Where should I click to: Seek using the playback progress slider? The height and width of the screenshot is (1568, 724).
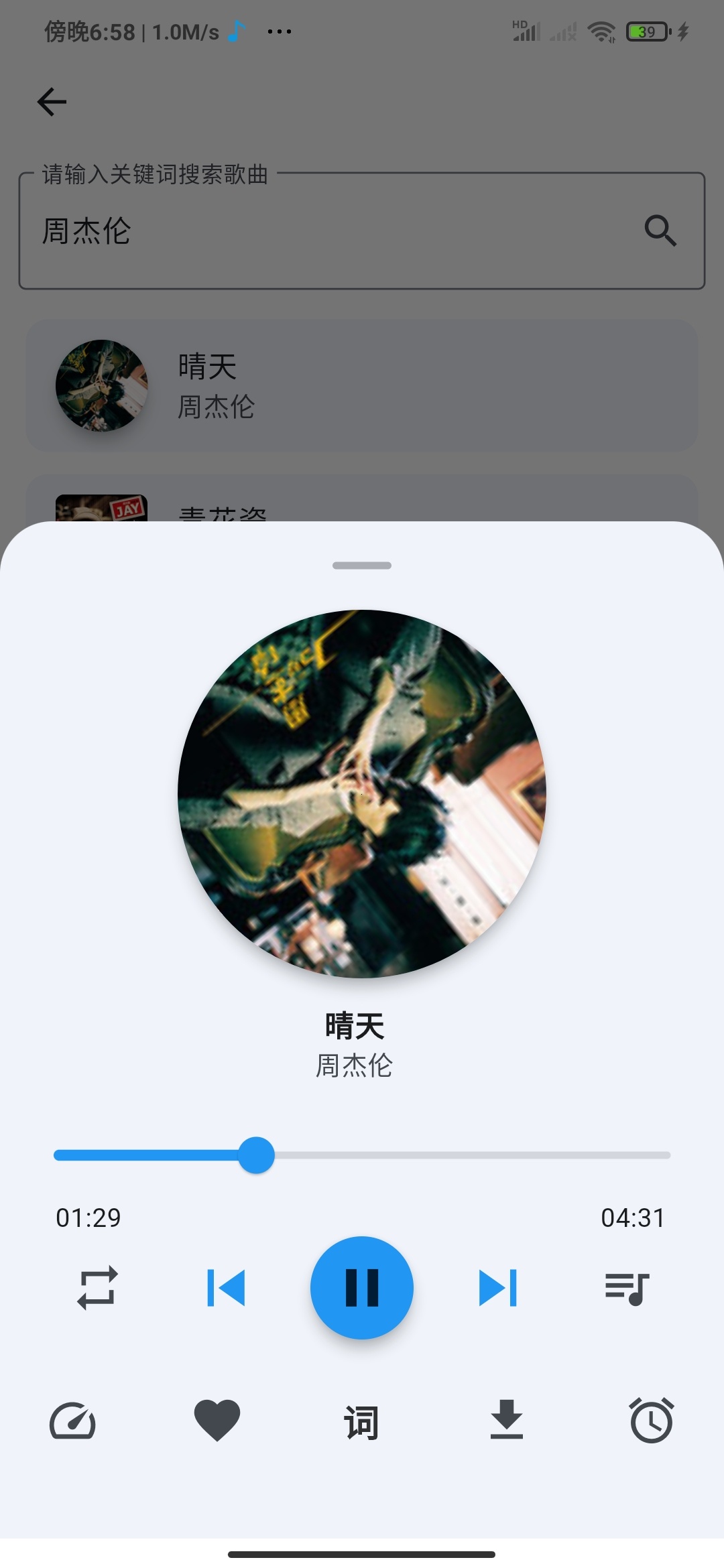tap(257, 1155)
